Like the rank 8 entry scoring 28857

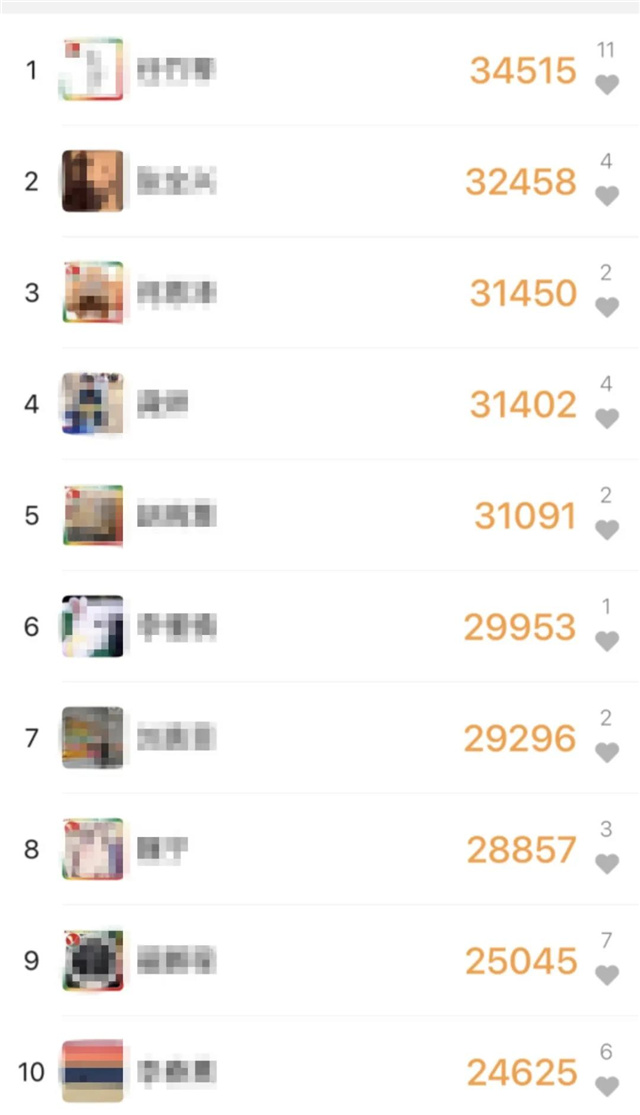(607, 864)
